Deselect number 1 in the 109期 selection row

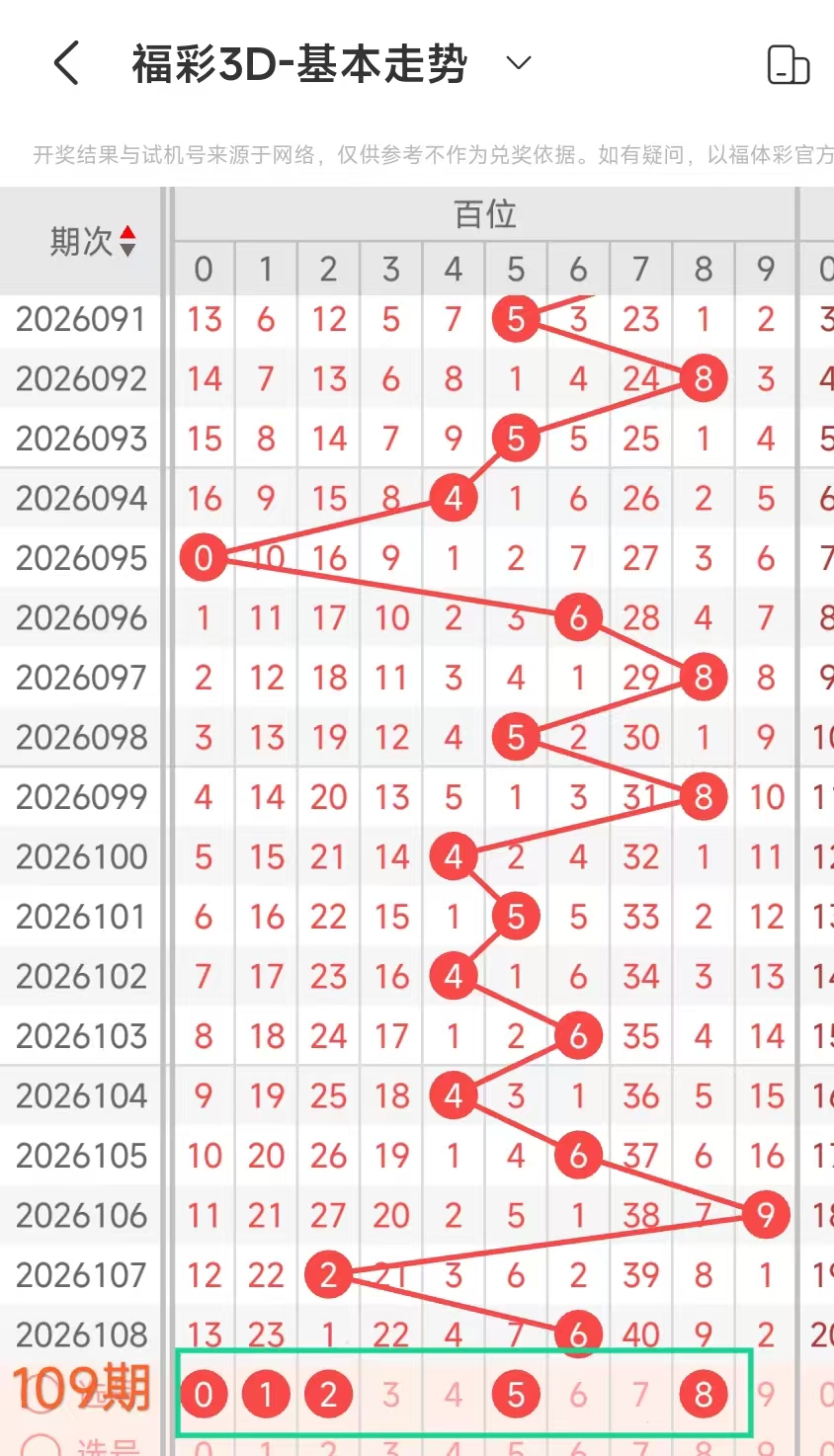(x=266, y=1395)
